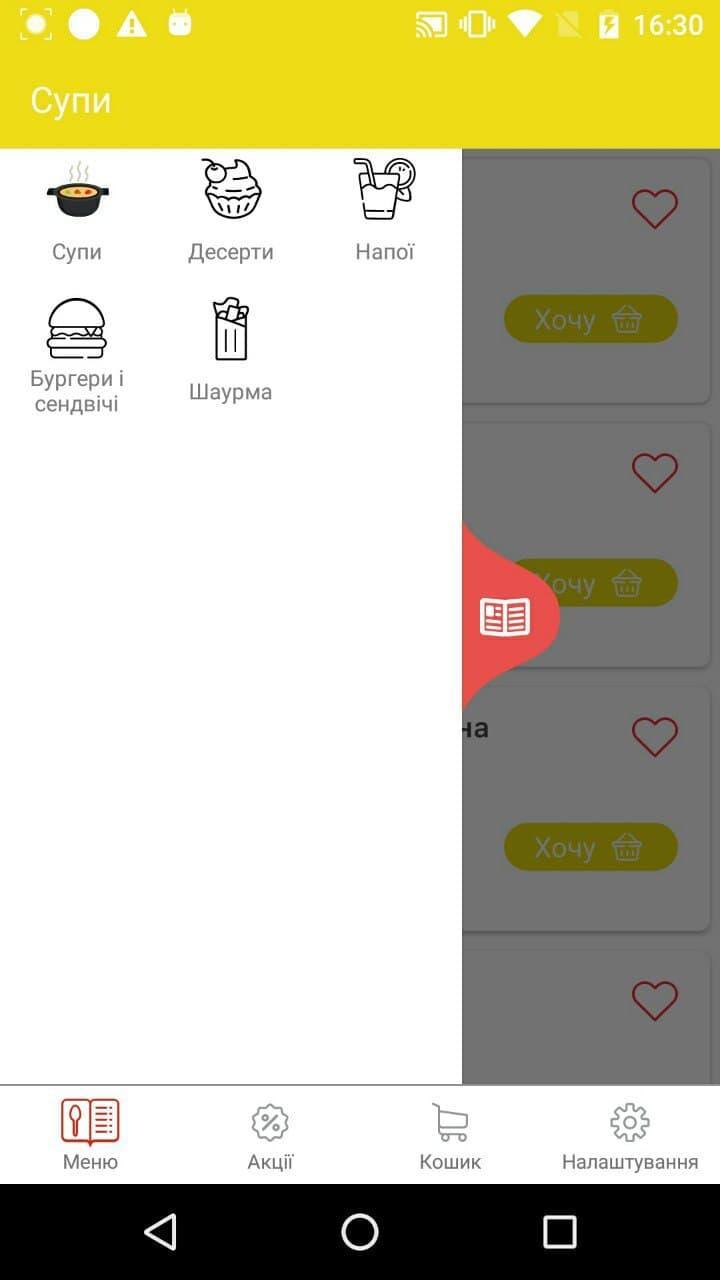The height and width of the screenshot is (1280, 720).
Task: Switch to the Меню tab
Action: pyautogui.click(x=90, y=1135)
